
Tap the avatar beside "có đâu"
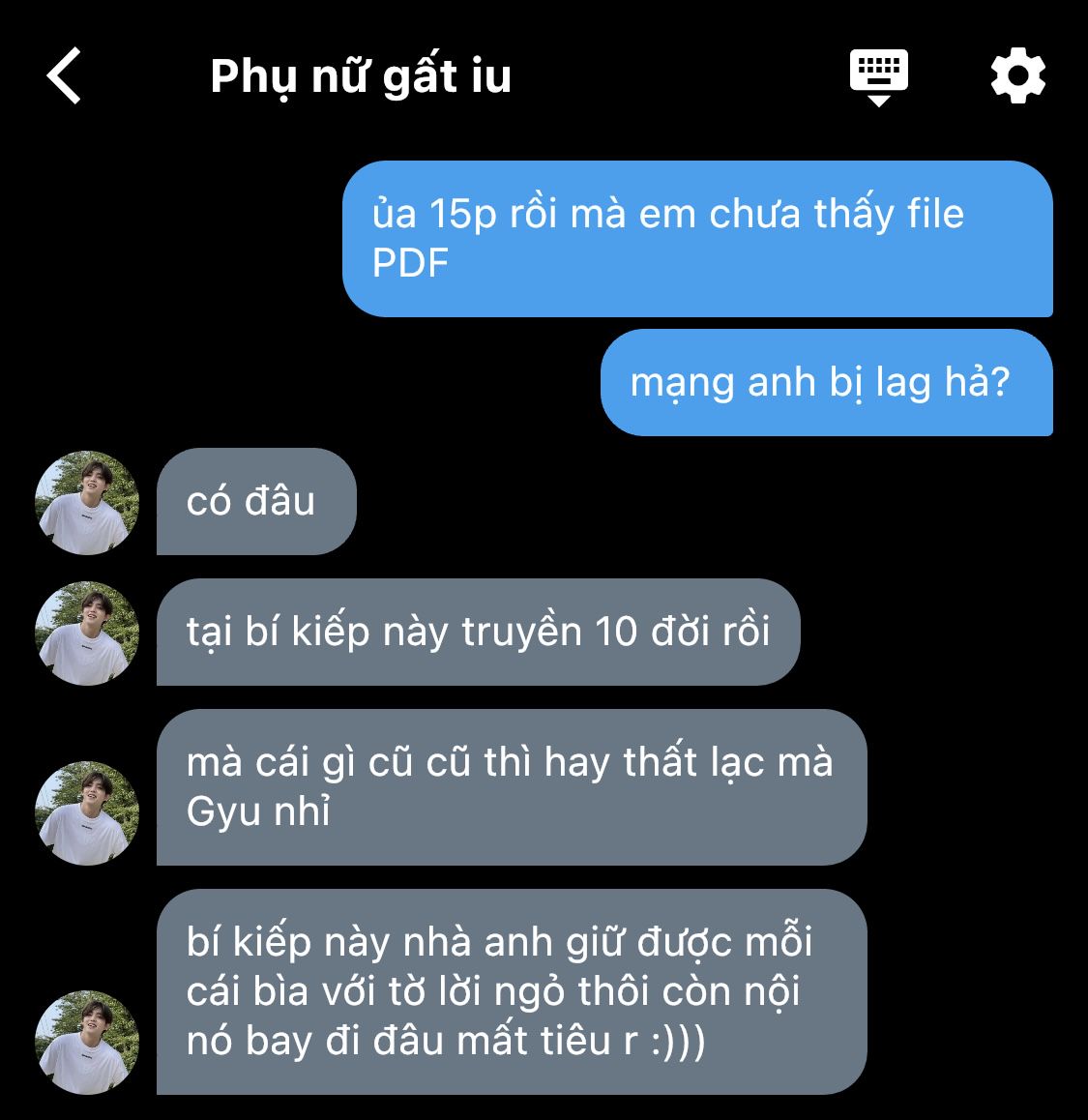click(x=87, y=502)
